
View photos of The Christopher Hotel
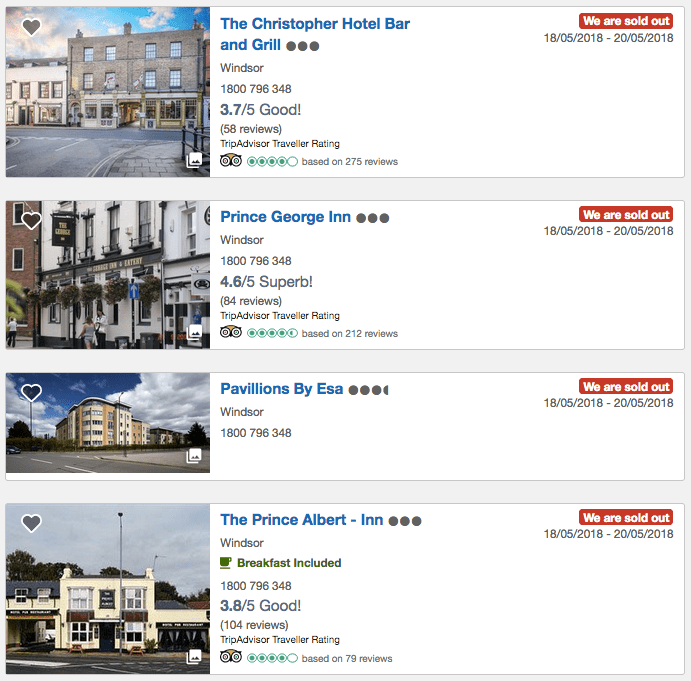coord(194,160)
